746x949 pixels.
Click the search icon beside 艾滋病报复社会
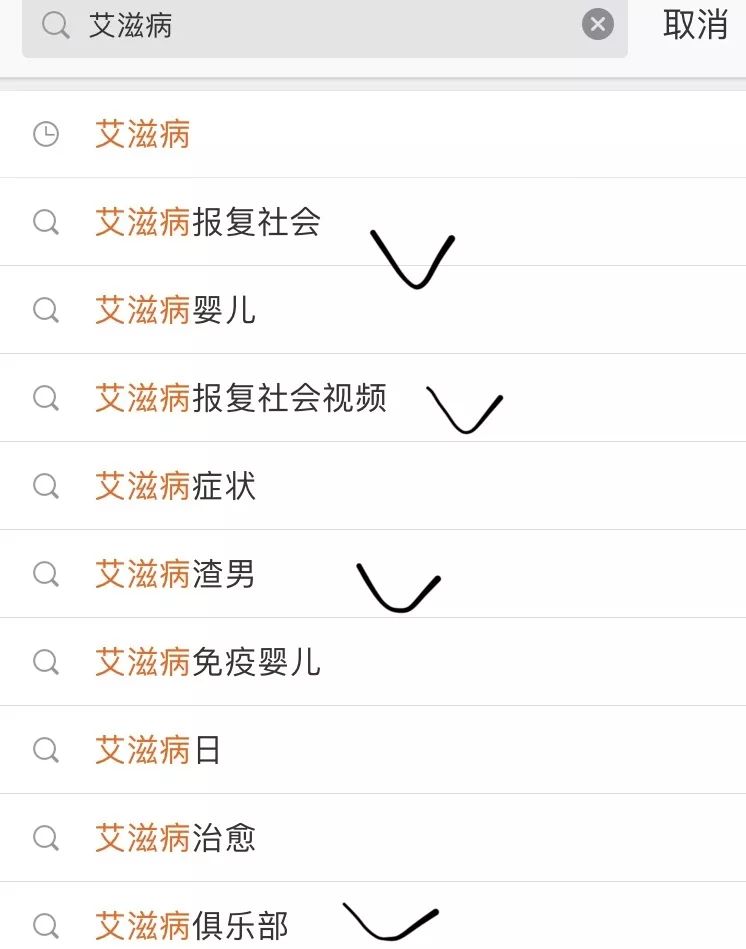45,222
